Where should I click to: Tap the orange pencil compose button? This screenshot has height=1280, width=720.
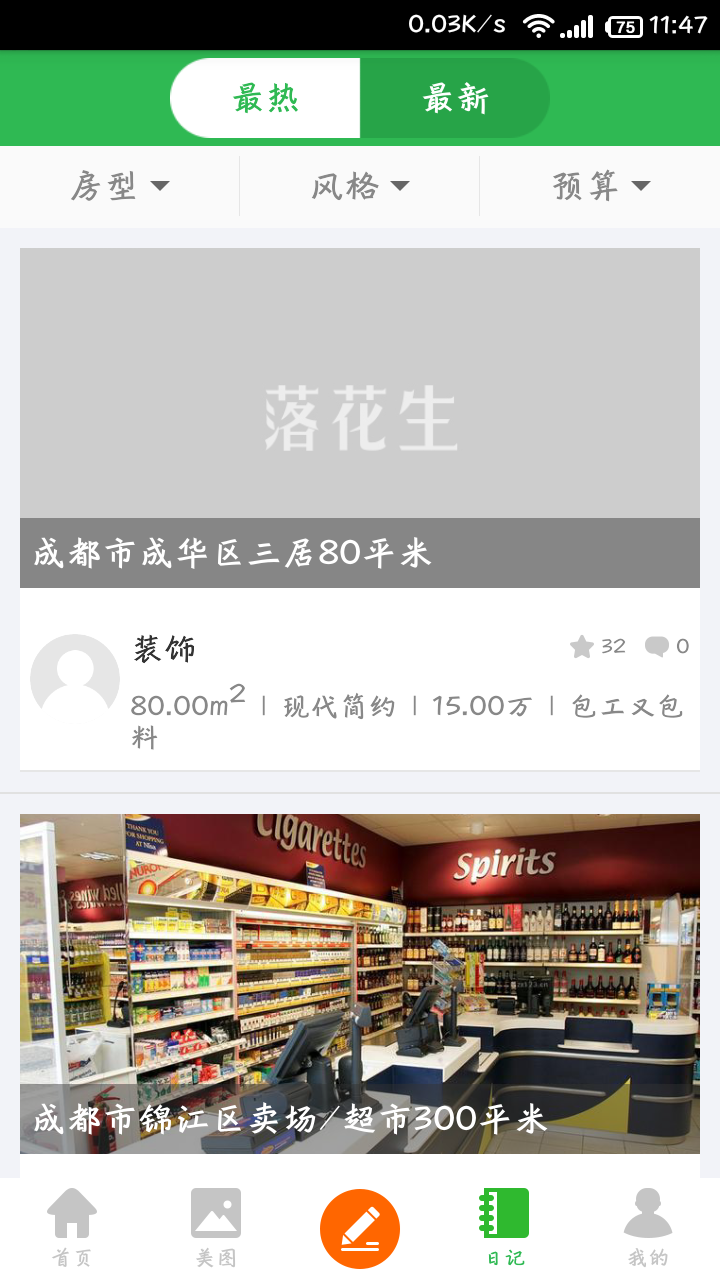(360, 1227)
